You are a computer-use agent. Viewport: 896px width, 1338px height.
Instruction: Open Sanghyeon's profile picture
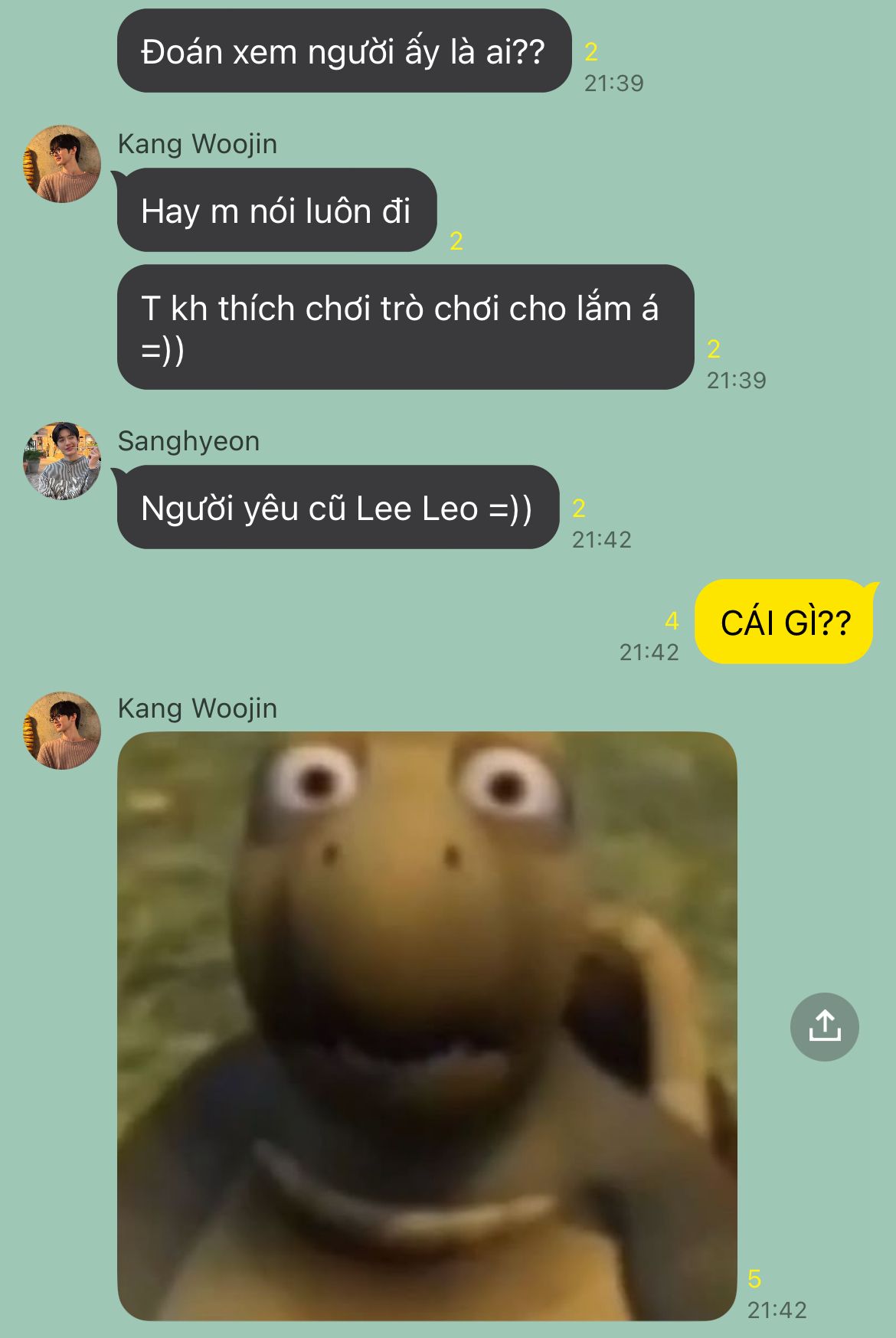pos(62,461)
